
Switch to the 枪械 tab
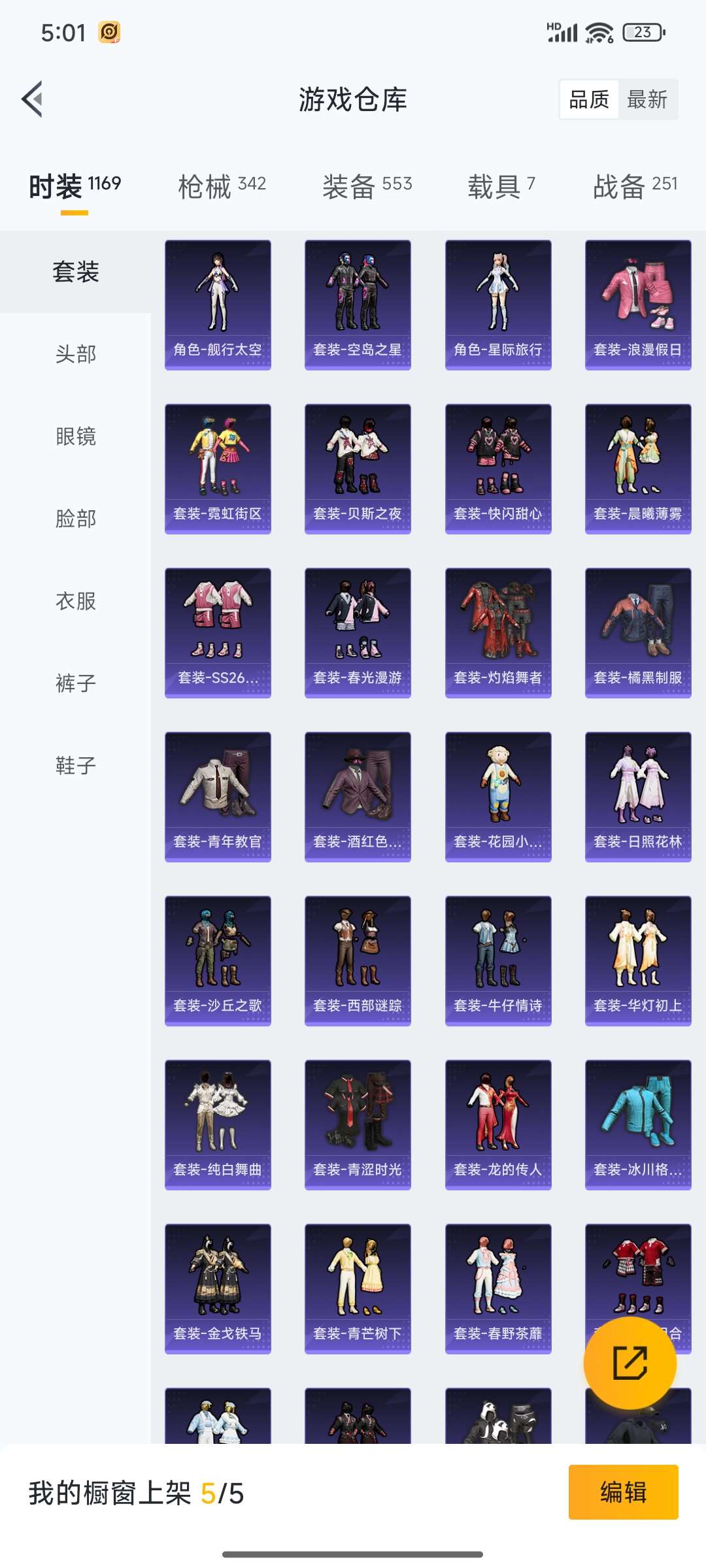point(222,186)
